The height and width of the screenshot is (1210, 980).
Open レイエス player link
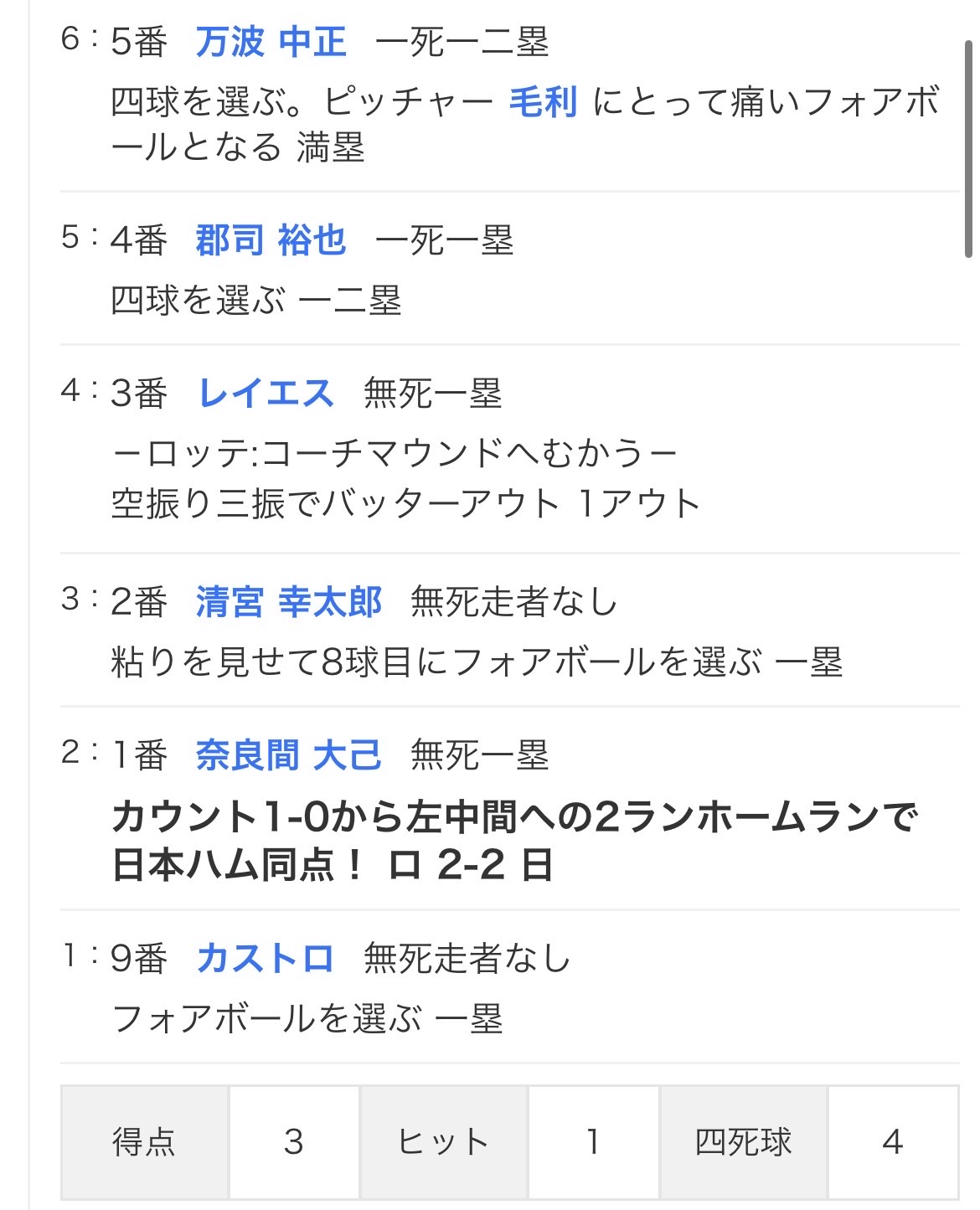coord(266,393)
